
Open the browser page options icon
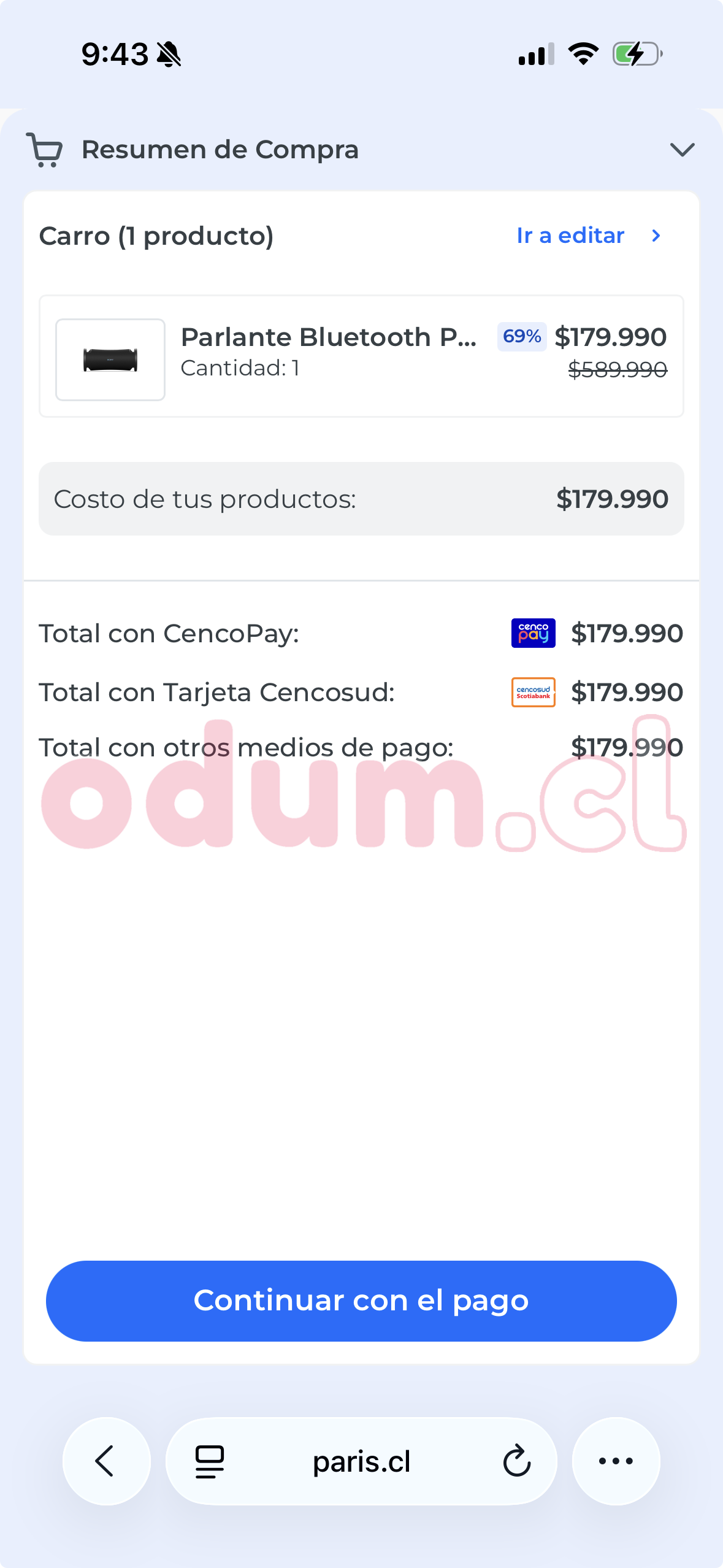click(x=210, y=1462)
